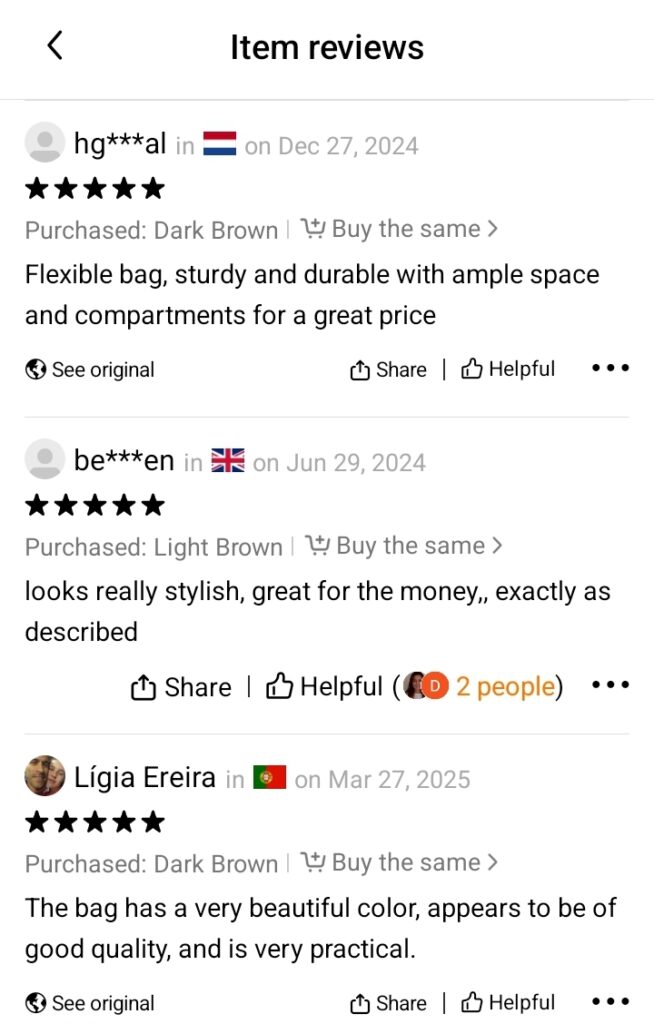Screen dimensions: 654x1024
Task: Share Lígia Ereira's review
Action: click(x=388, y=1003)
